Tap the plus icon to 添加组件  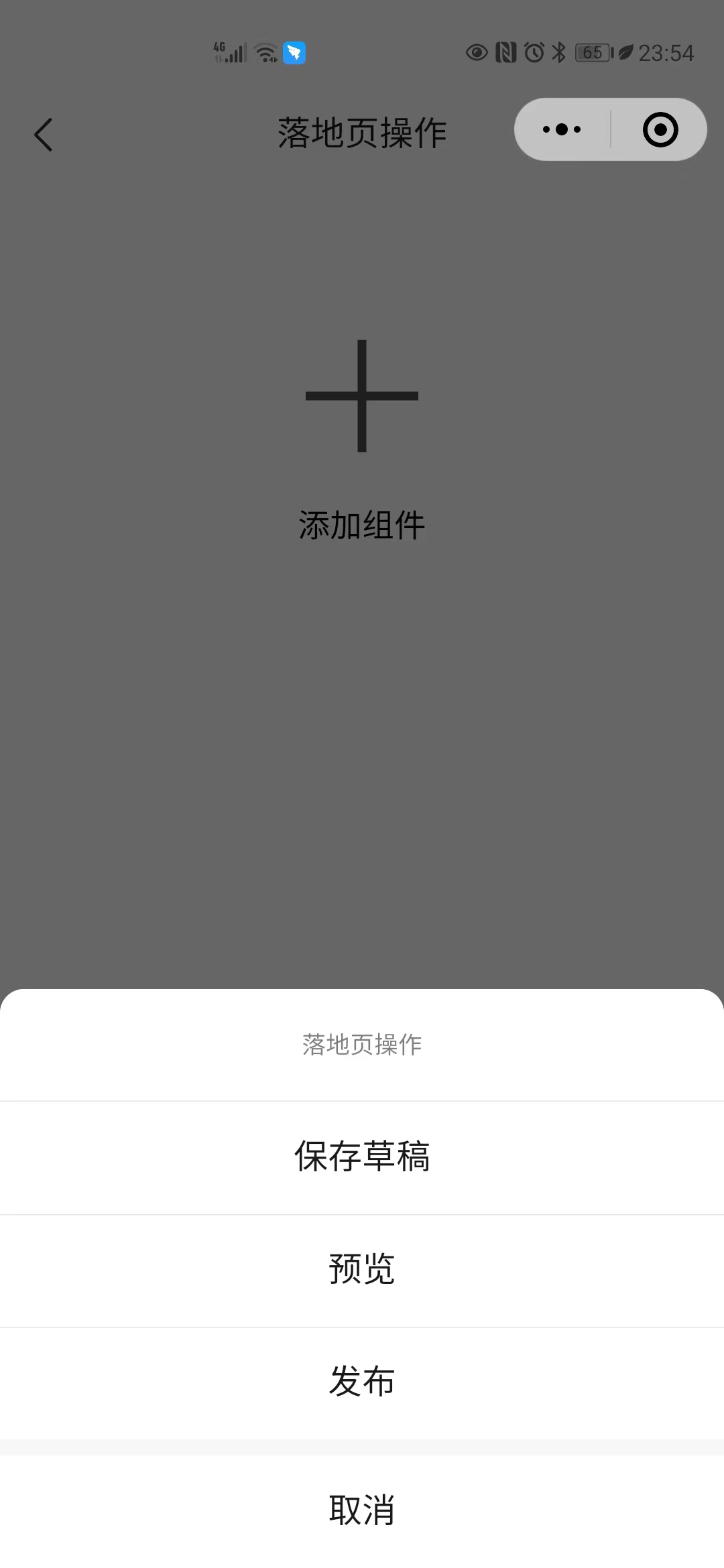362,396
